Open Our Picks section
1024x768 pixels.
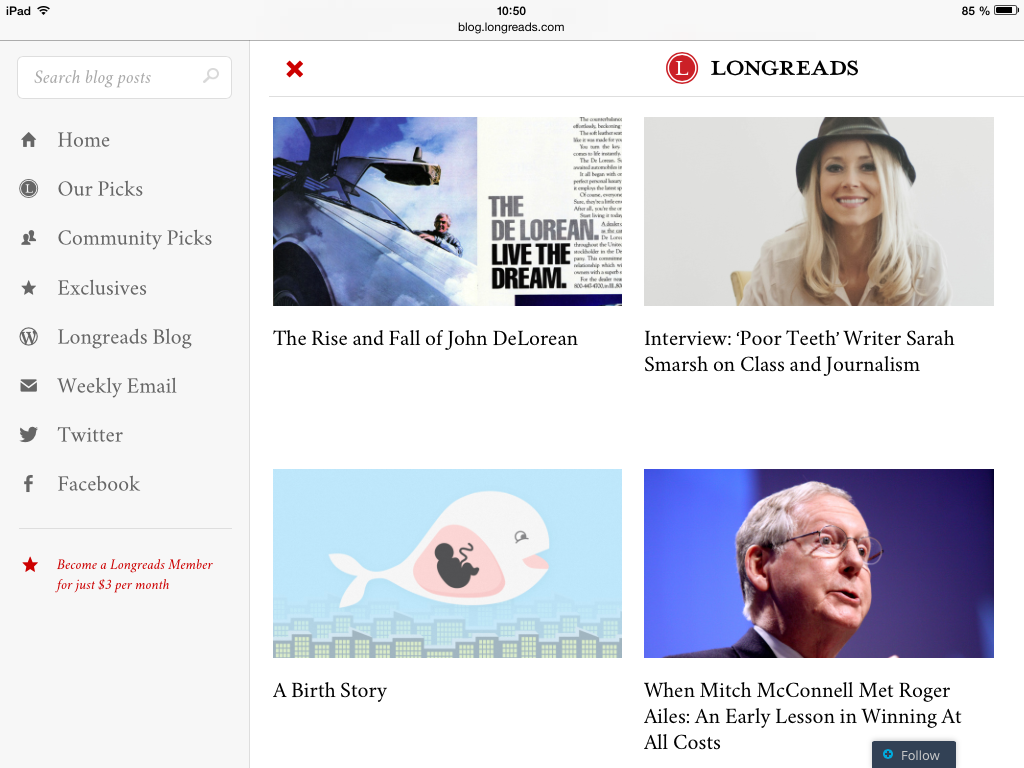(99, 189)
